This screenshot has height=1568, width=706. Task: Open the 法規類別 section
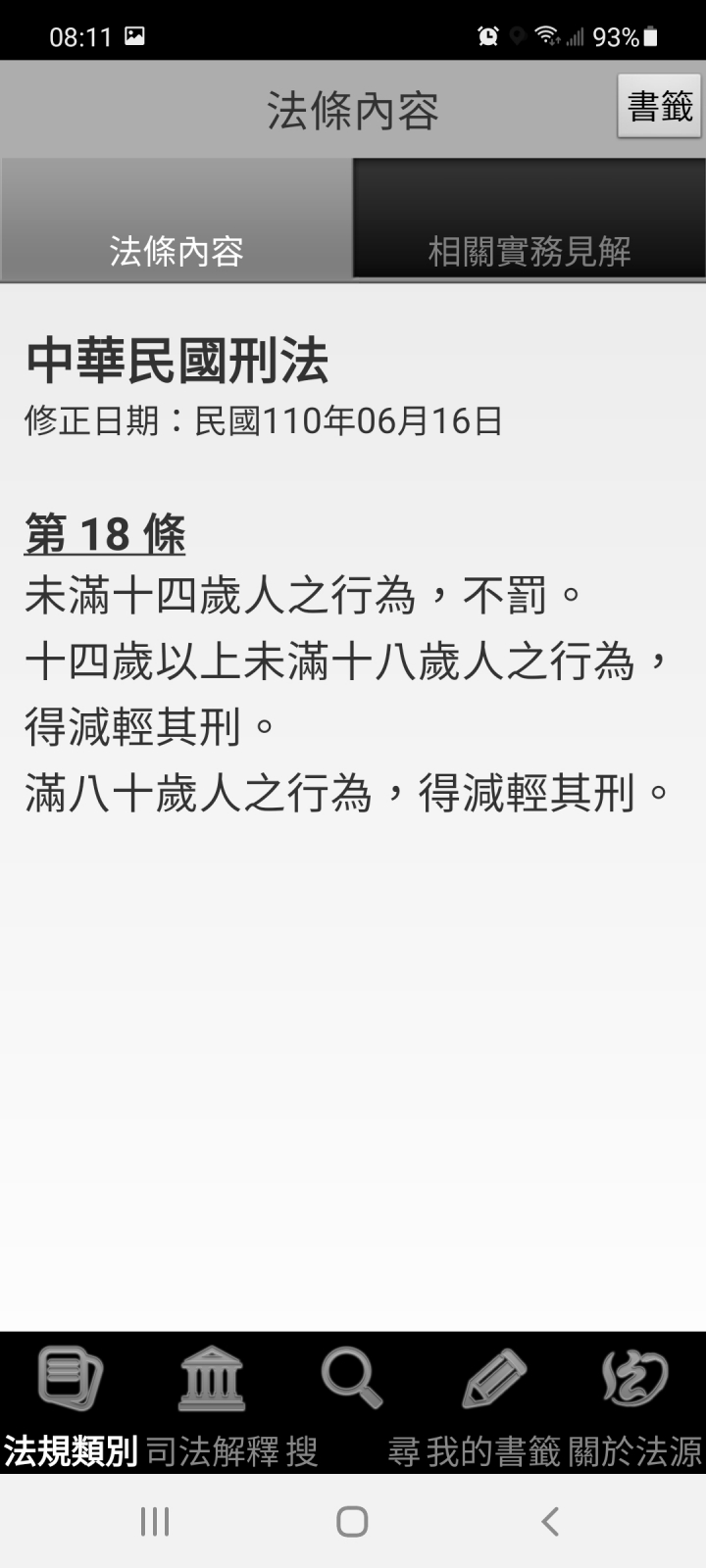pos(71,1403)
